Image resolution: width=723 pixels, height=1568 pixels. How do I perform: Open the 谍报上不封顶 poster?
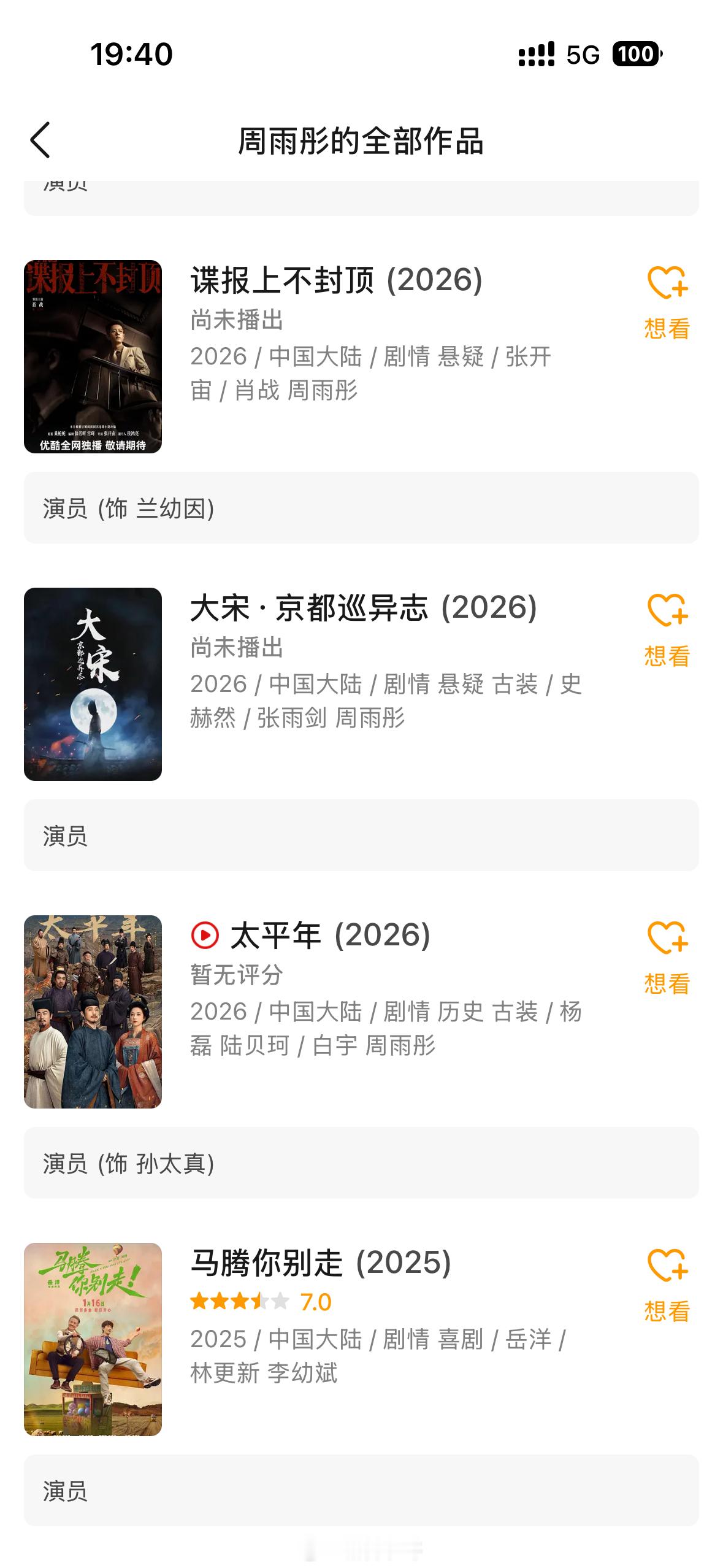coord(93,356)
